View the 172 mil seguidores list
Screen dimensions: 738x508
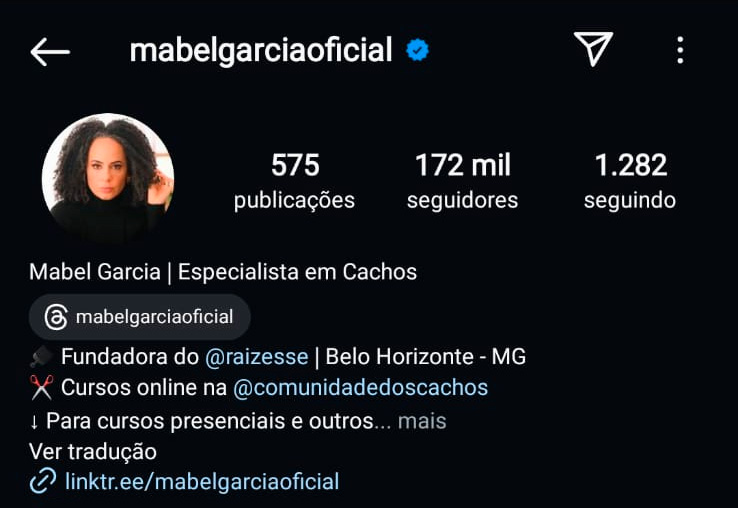[x=462, y=180]
